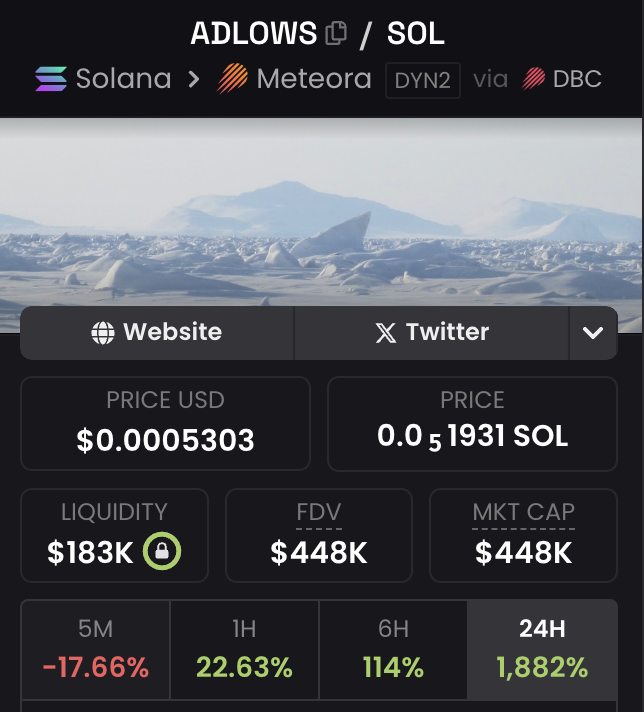Copy the ADLOWS token address
This screenshot has width=644, height=712.
(x=336, y=34)
